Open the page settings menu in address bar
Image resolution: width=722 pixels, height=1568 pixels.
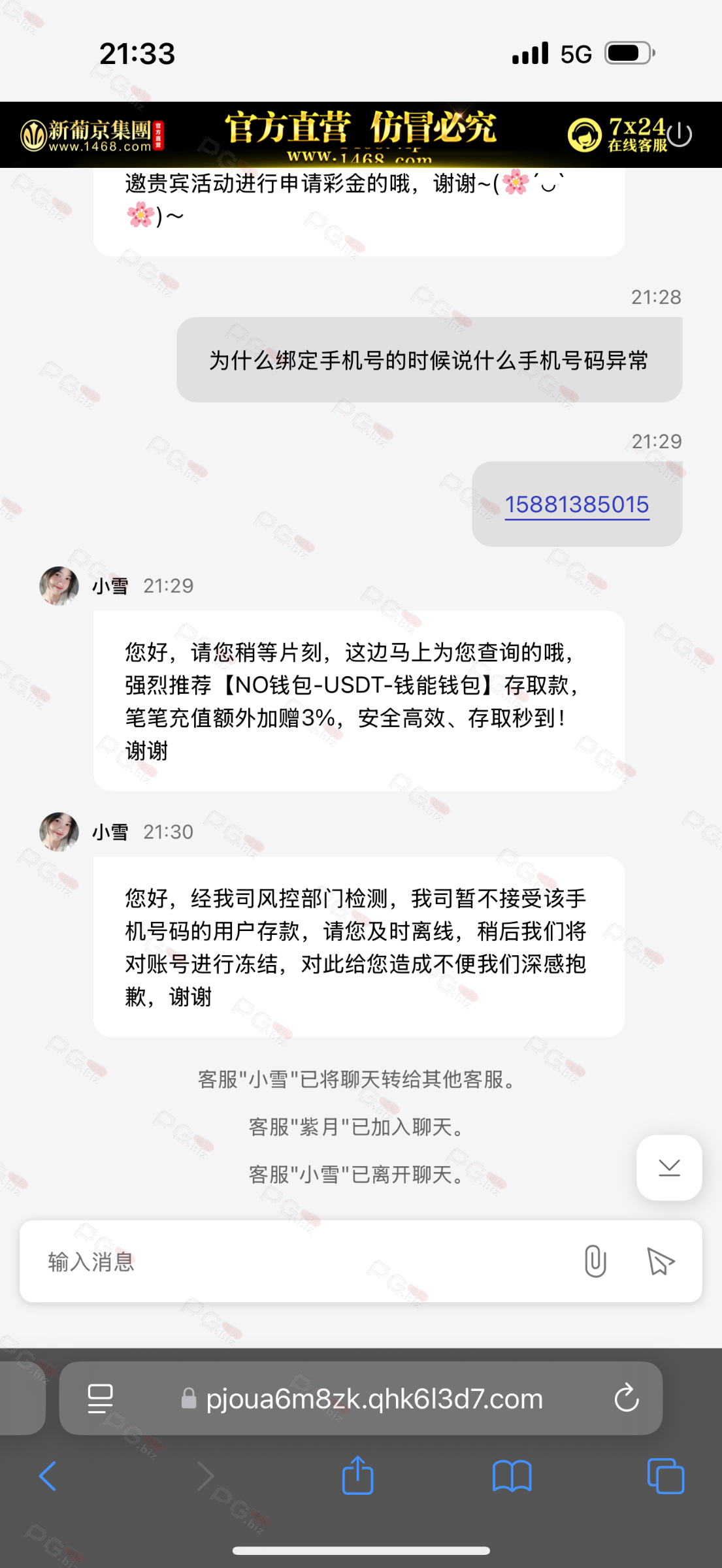100,1399
